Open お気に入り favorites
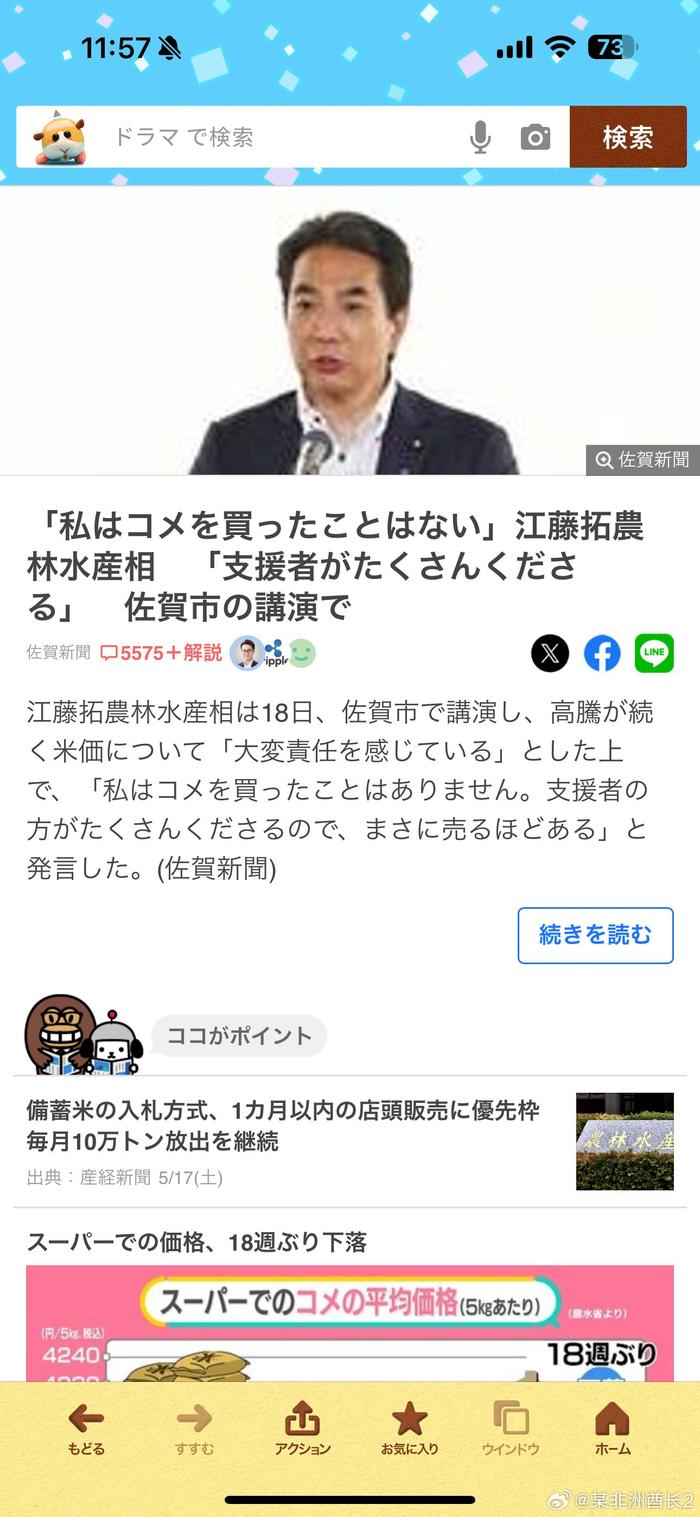The width and height of the screenshot is (700, 1517). click(409, 1428)
